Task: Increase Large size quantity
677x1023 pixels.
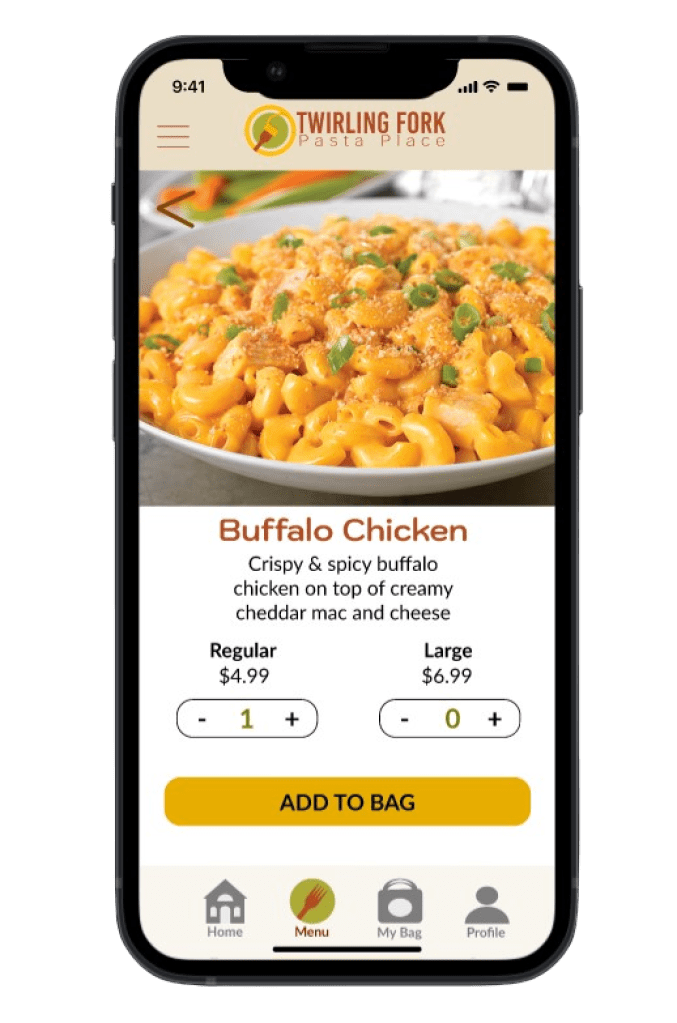Action: [x=494, y=719]
